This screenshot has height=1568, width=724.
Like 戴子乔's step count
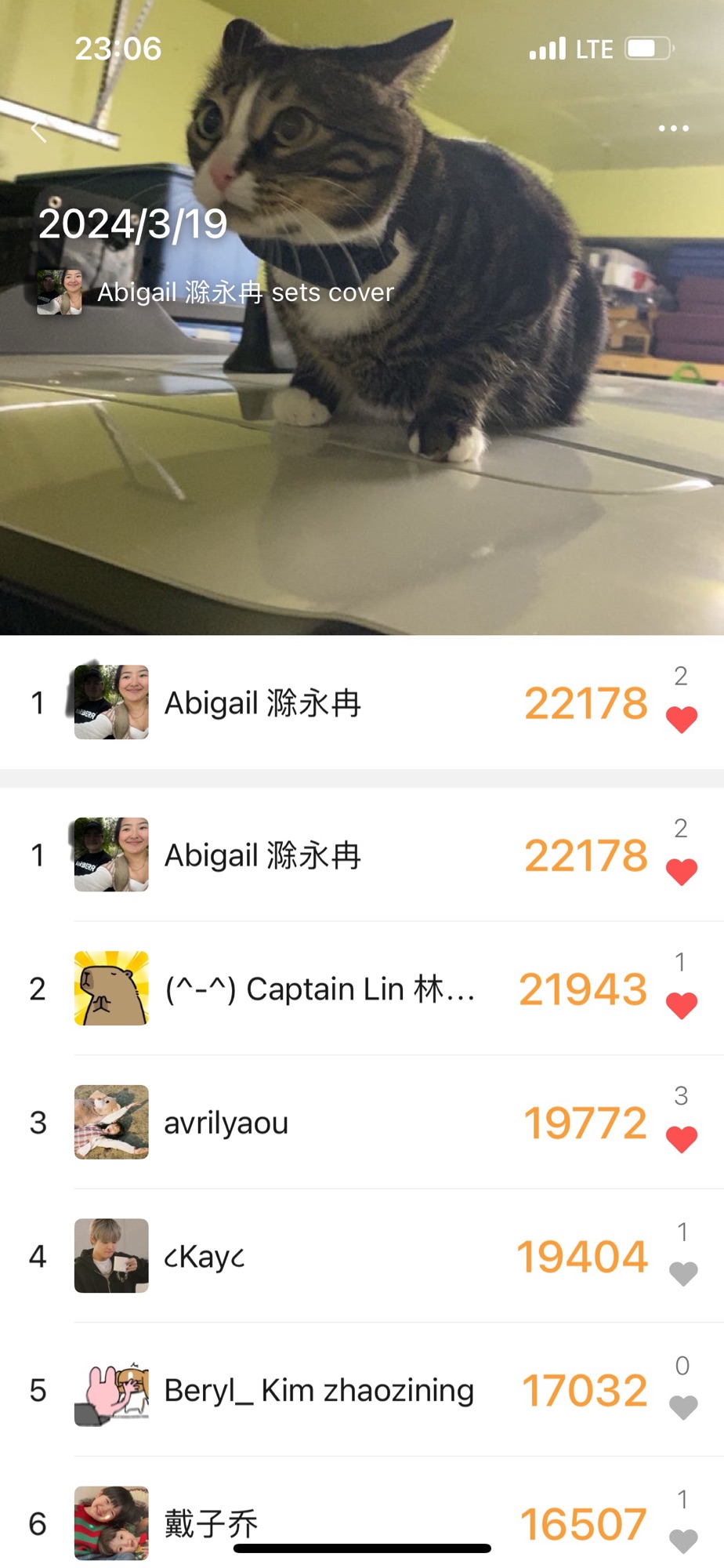click(x=682, y=1541)
